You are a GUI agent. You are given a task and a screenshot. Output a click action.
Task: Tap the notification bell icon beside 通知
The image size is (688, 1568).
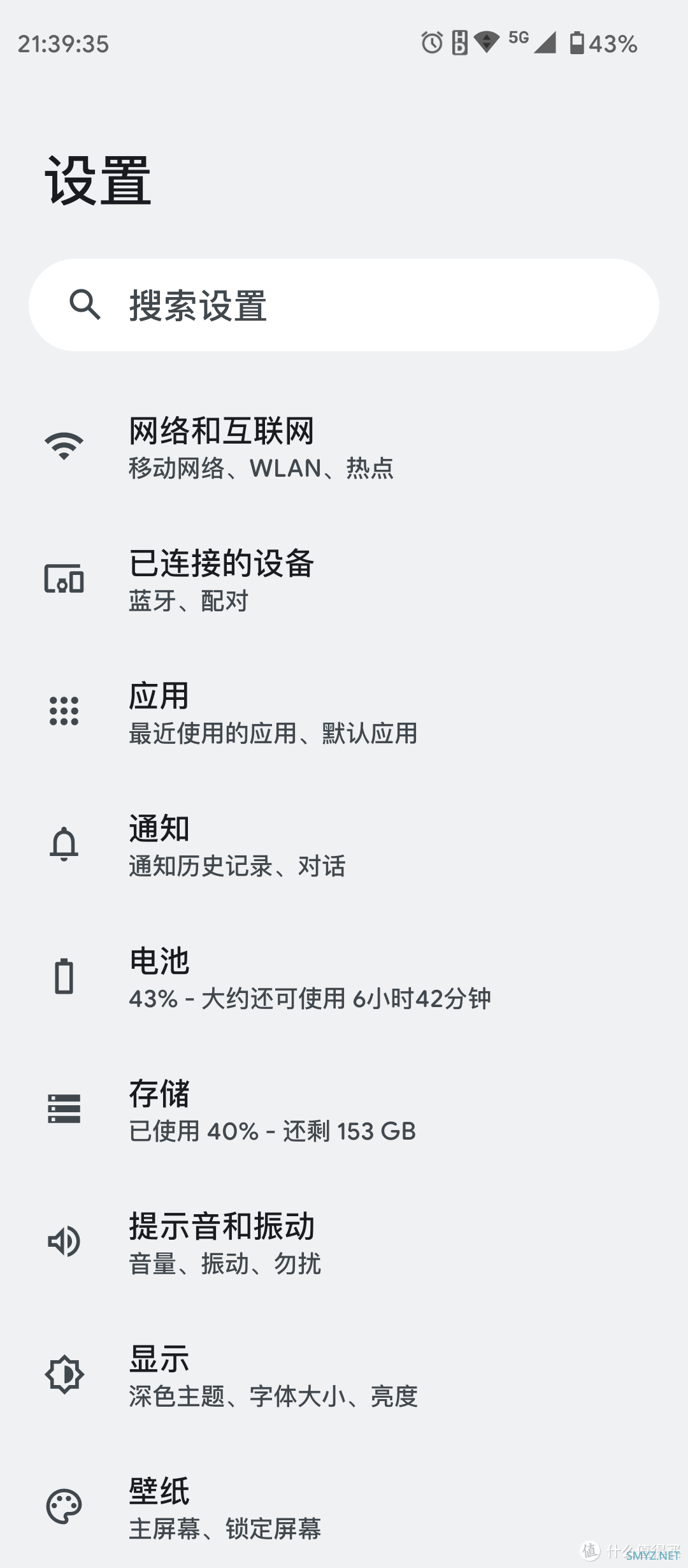tap(64, 845)
